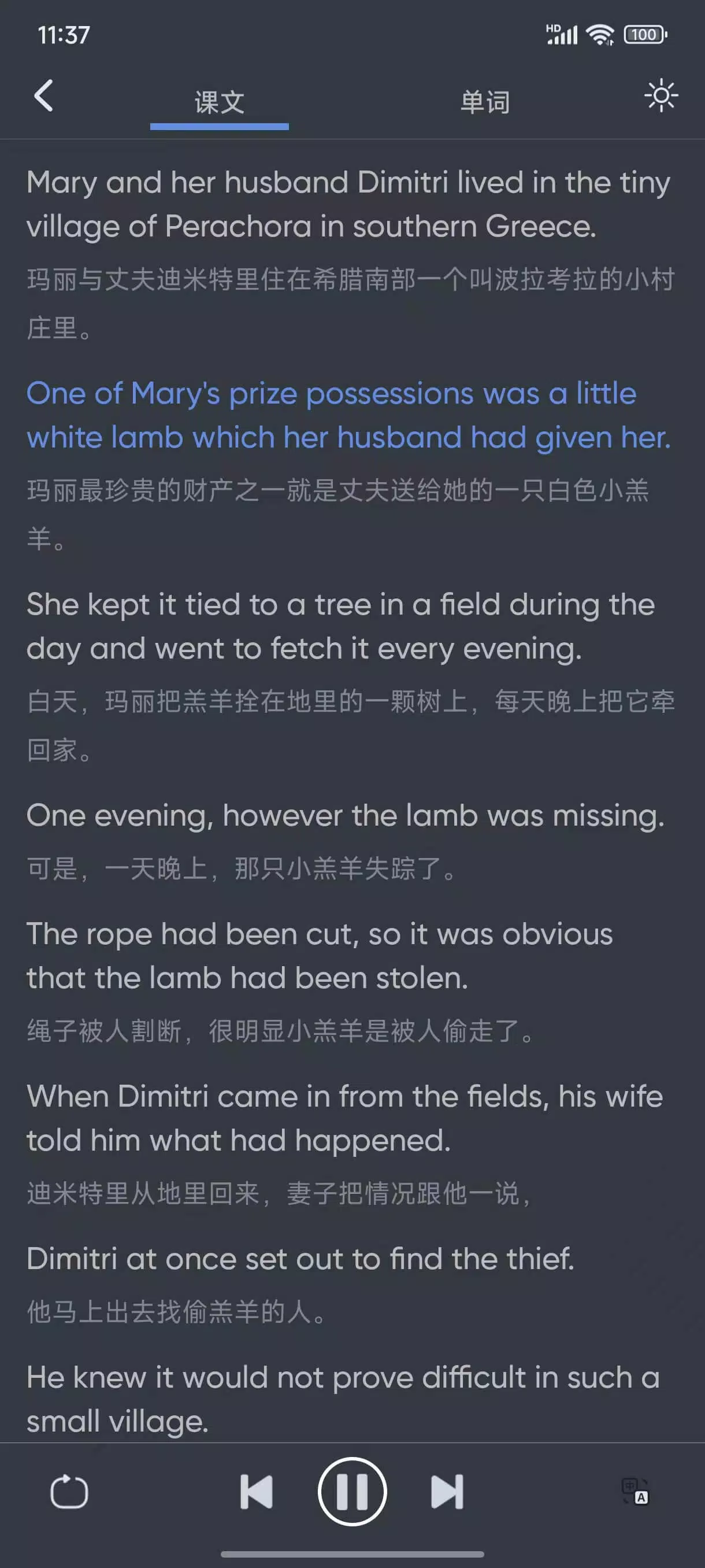Toggle the brightness theme sun icon
Image resolution: width=705 pixels, height=1568 pixels.
point(661,96)
